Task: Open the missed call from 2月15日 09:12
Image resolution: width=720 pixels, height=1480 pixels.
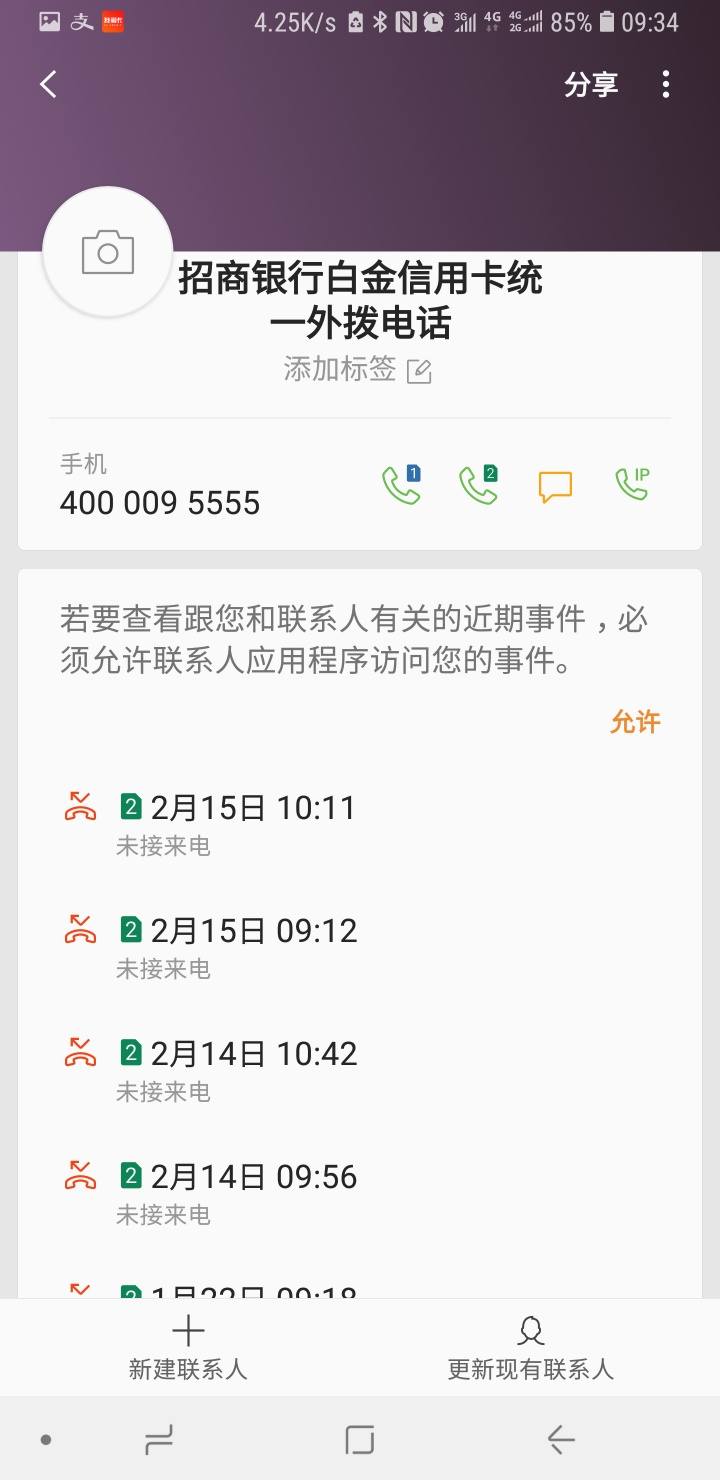Action: [x=360, y=947]
